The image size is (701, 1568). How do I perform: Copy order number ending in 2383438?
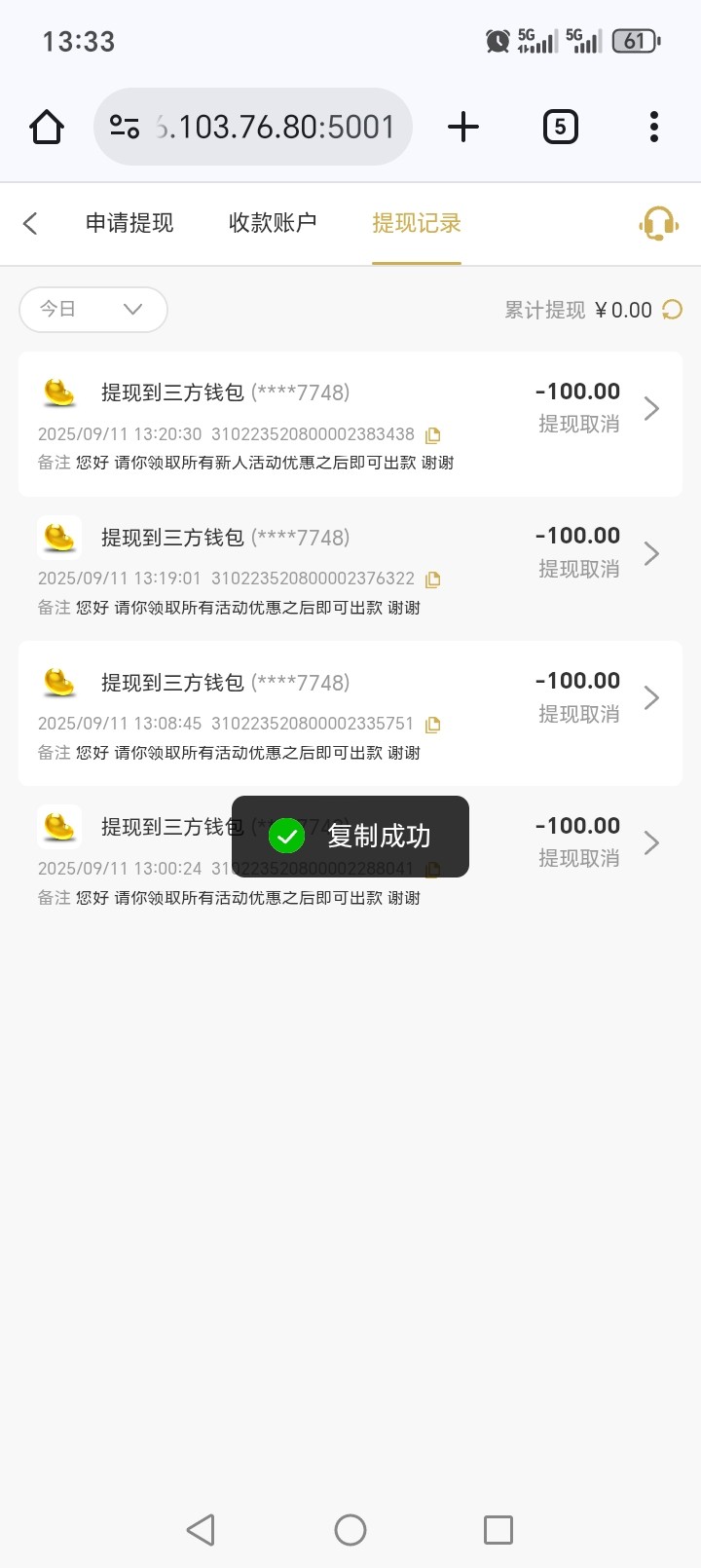tap(433, 435)
